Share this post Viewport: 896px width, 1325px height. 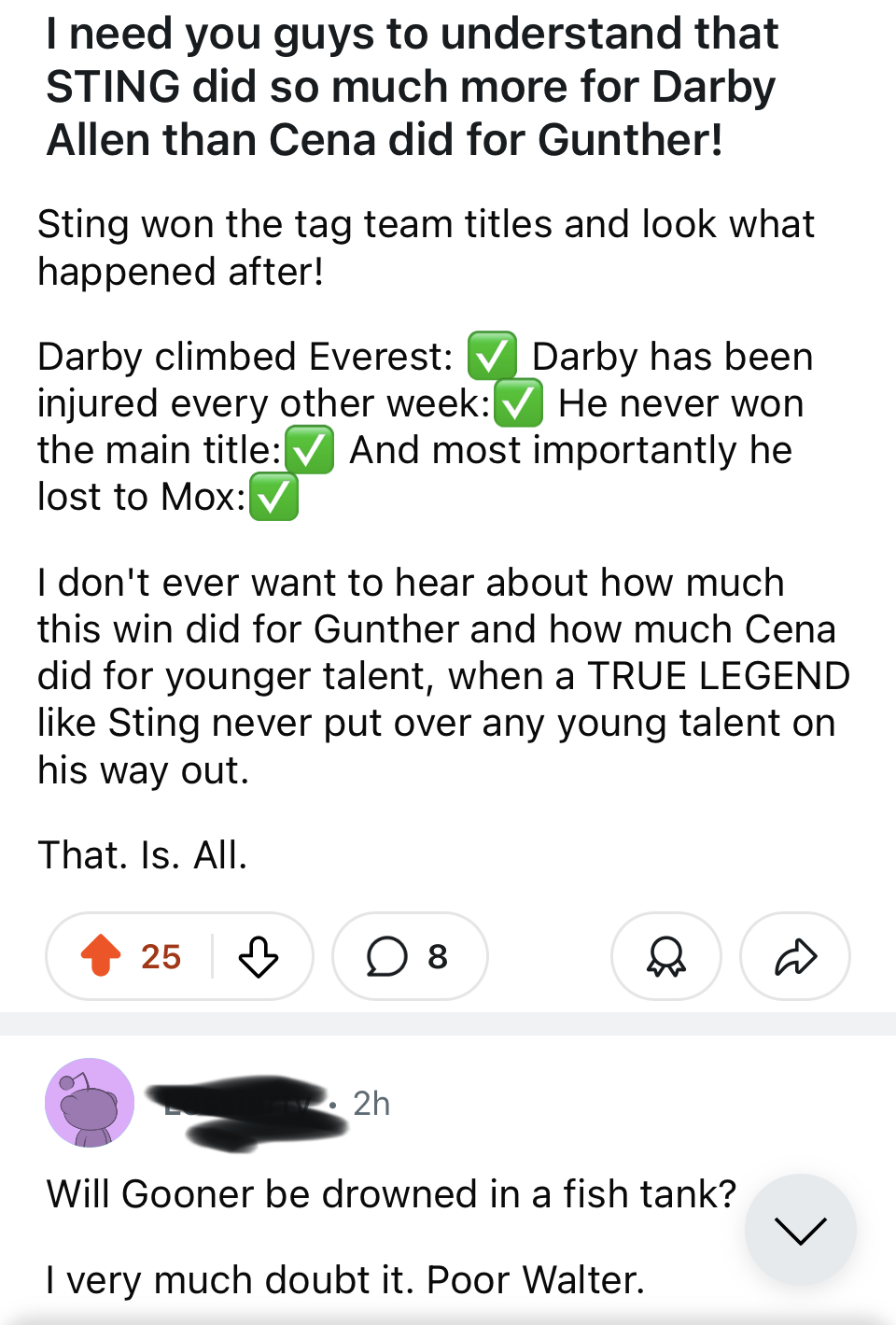click(x=795, y=956)
